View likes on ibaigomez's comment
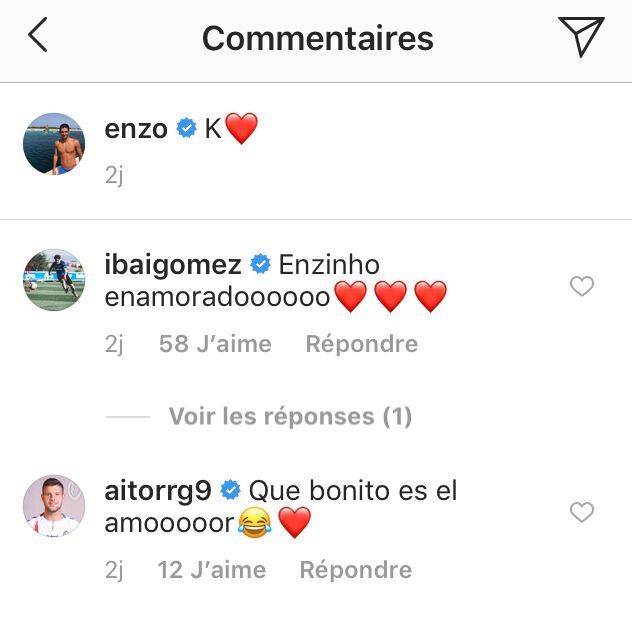Screen dimensions: 632x630 [x=215, y=344]
